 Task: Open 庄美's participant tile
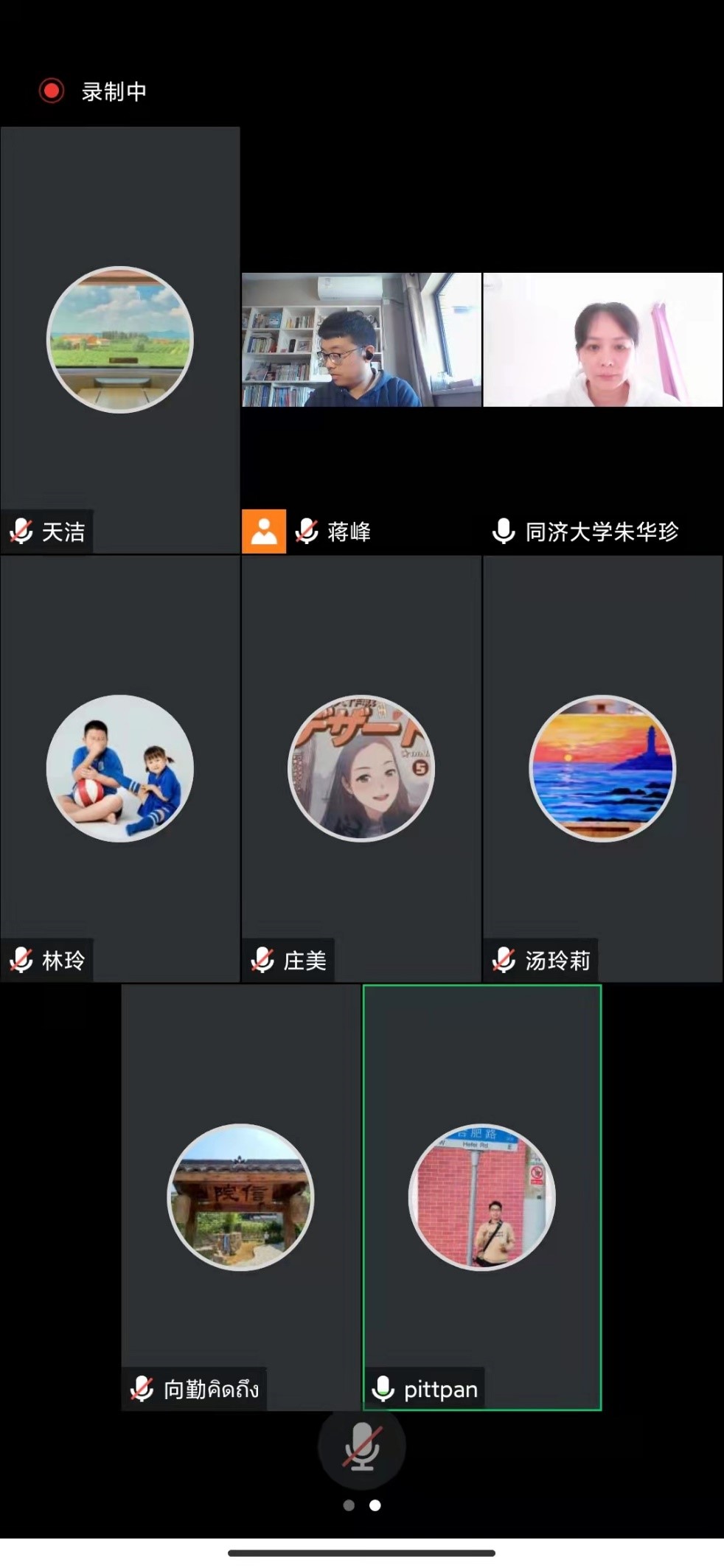[x=361, y=768]
